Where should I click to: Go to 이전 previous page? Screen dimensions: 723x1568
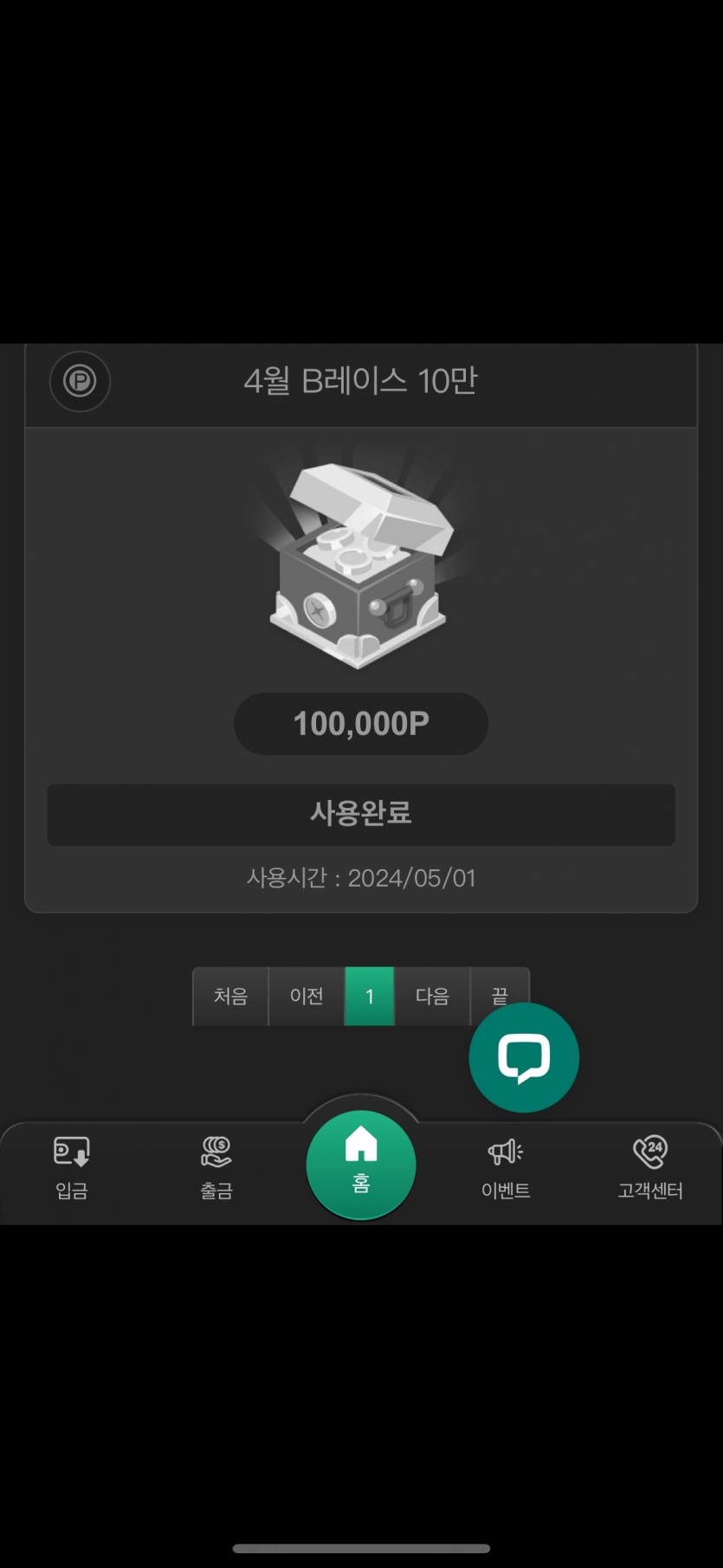point(307,997)
